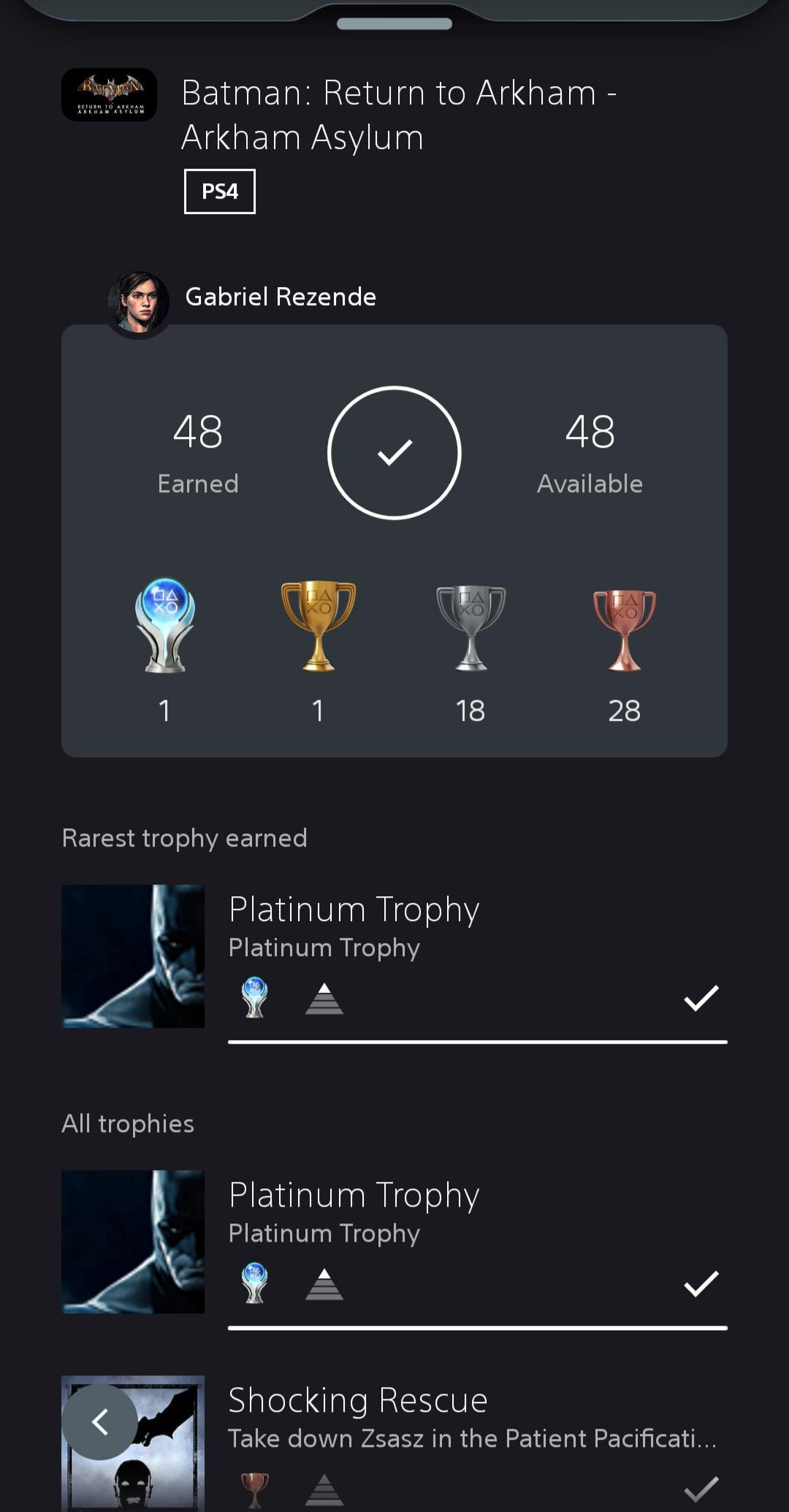Open Platinum Trophy in All trophies list

394,1242
